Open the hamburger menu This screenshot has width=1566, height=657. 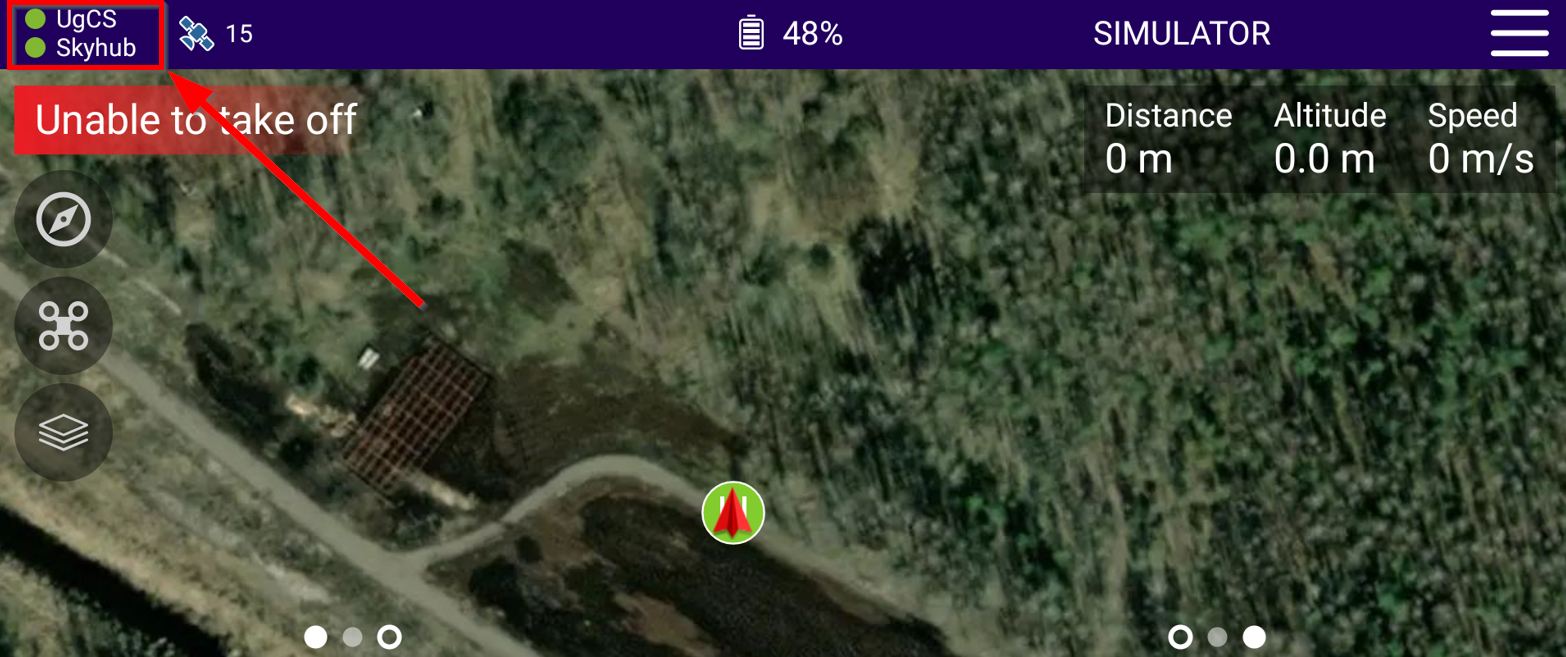click(1519, 34)
